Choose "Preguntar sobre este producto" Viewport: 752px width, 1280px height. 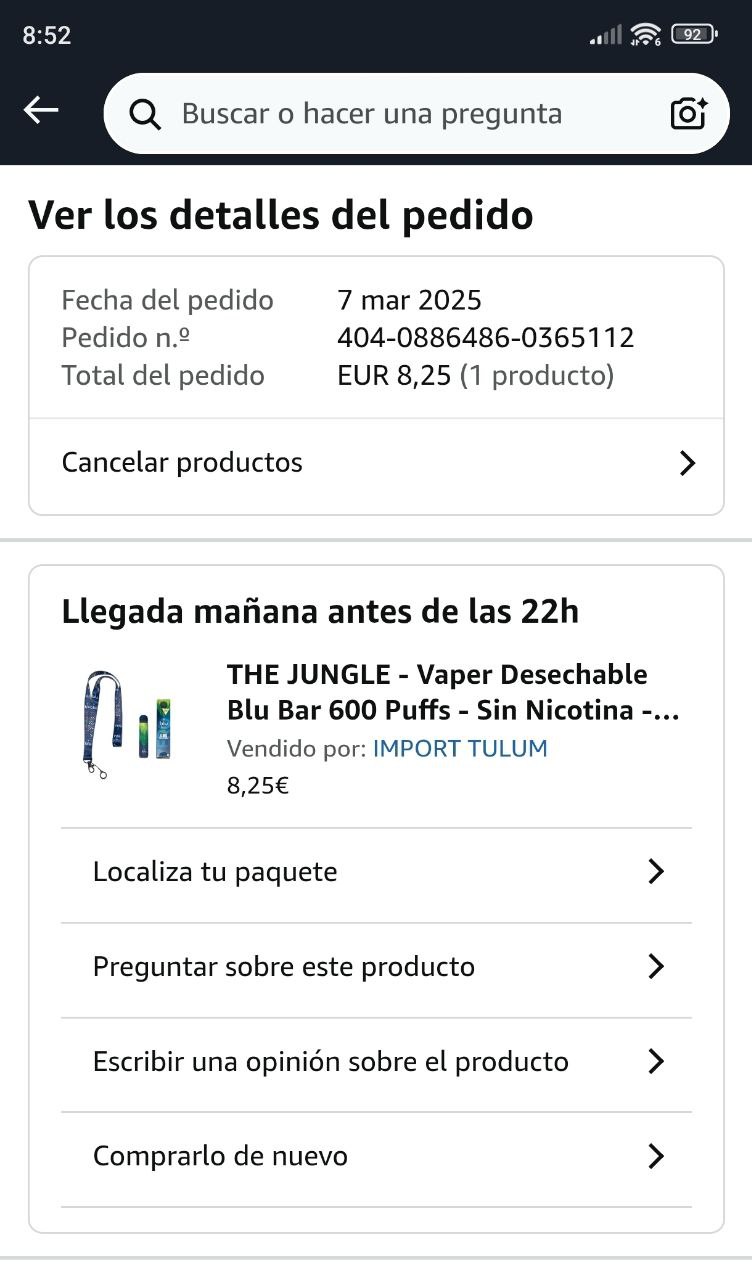point(376,967)
